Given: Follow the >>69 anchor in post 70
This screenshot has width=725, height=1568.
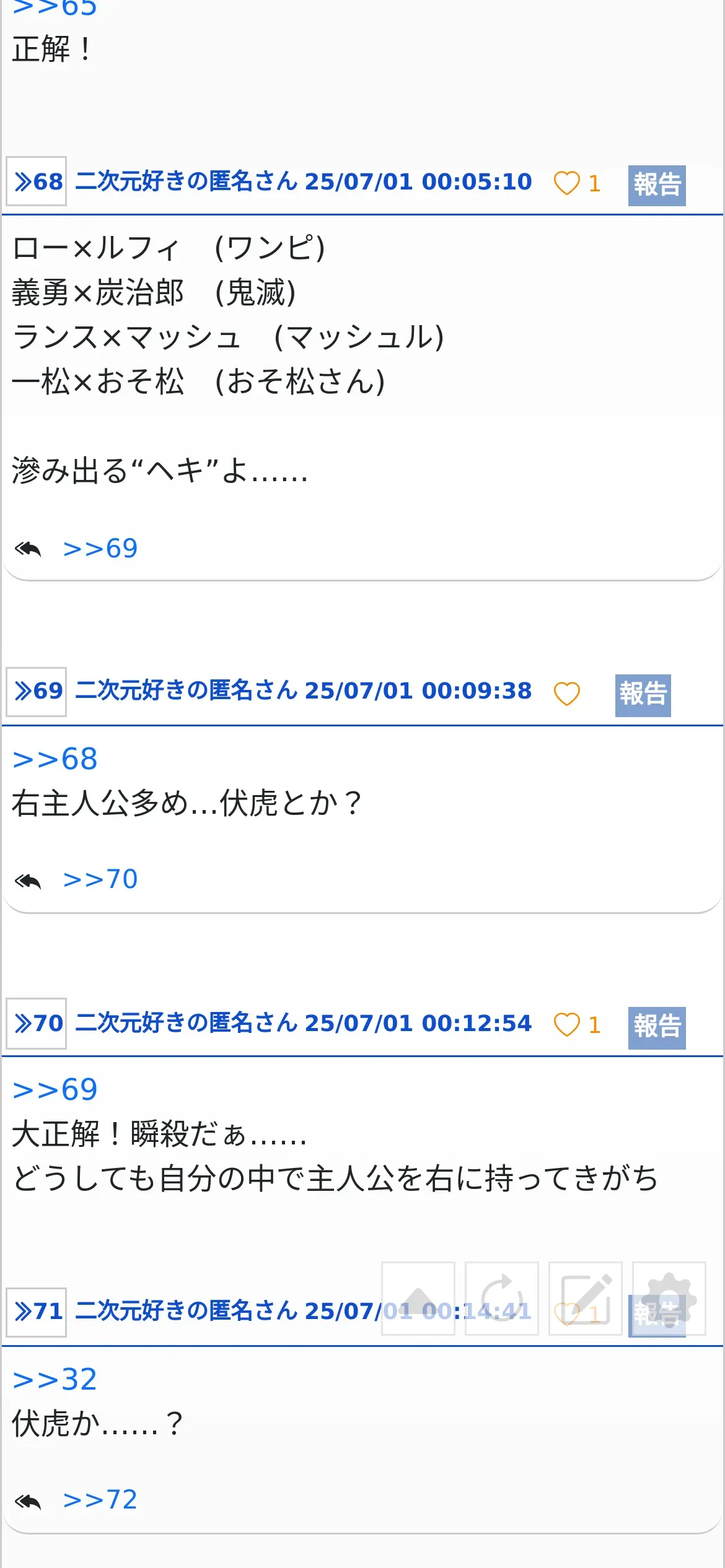Looking at the screenshot, I should click(55, 1090).
